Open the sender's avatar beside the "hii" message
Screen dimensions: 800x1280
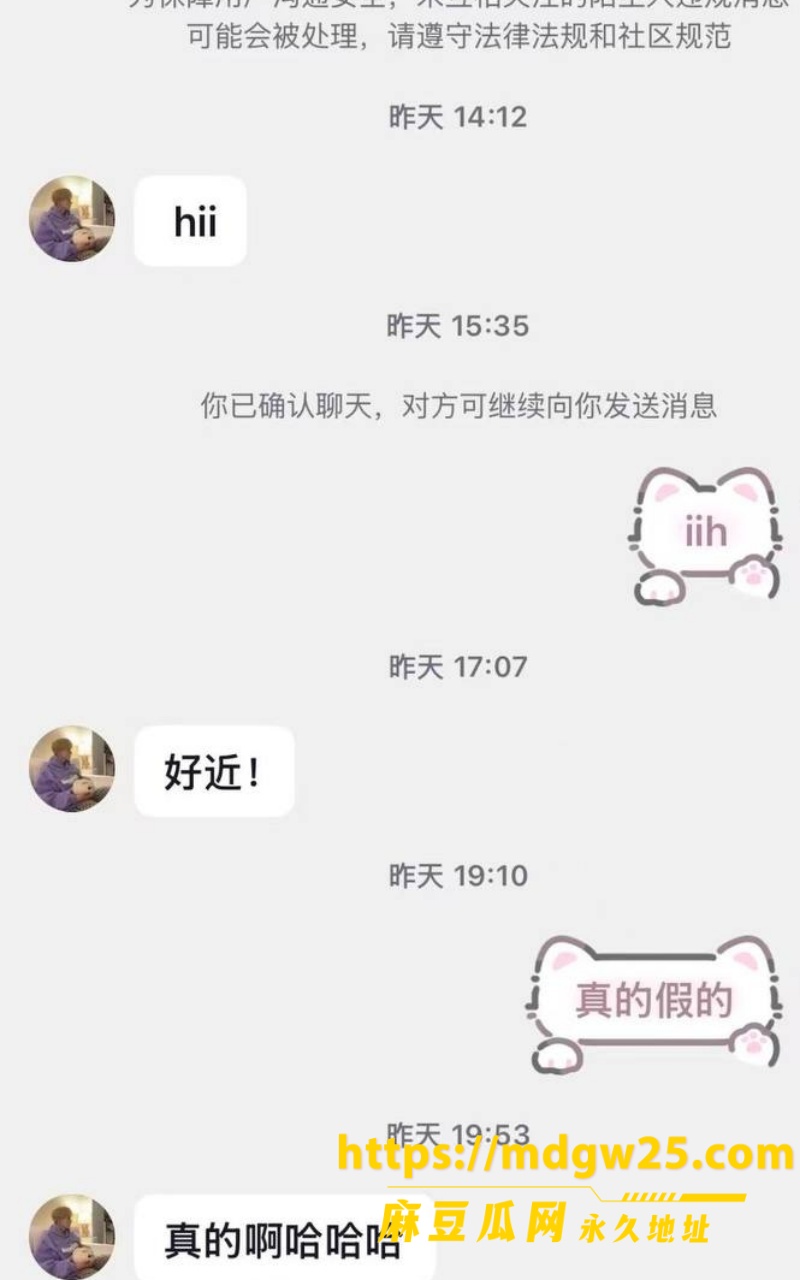(x=72, y=219)
